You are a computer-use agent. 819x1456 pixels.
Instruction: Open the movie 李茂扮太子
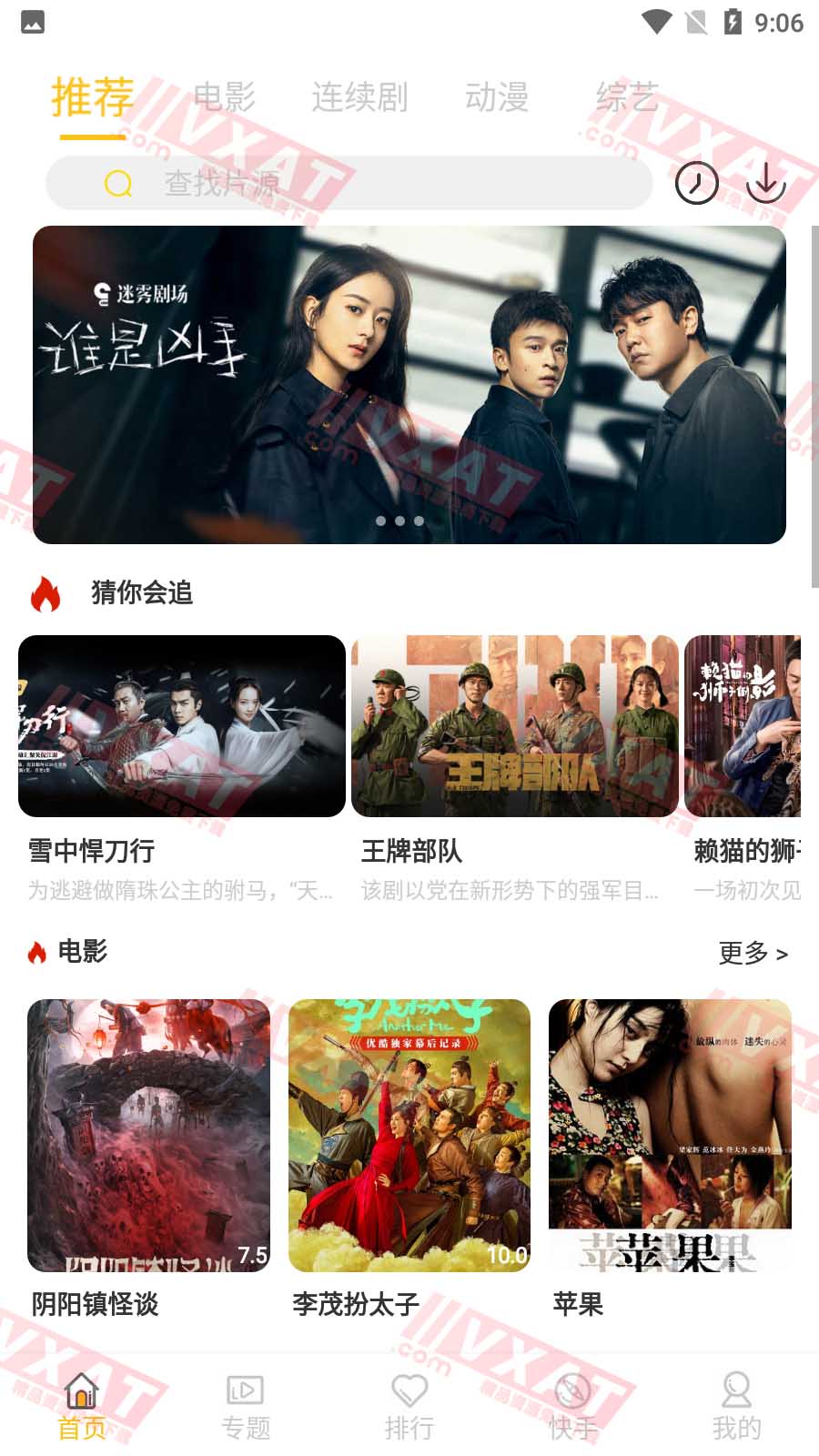point(409,1135)
